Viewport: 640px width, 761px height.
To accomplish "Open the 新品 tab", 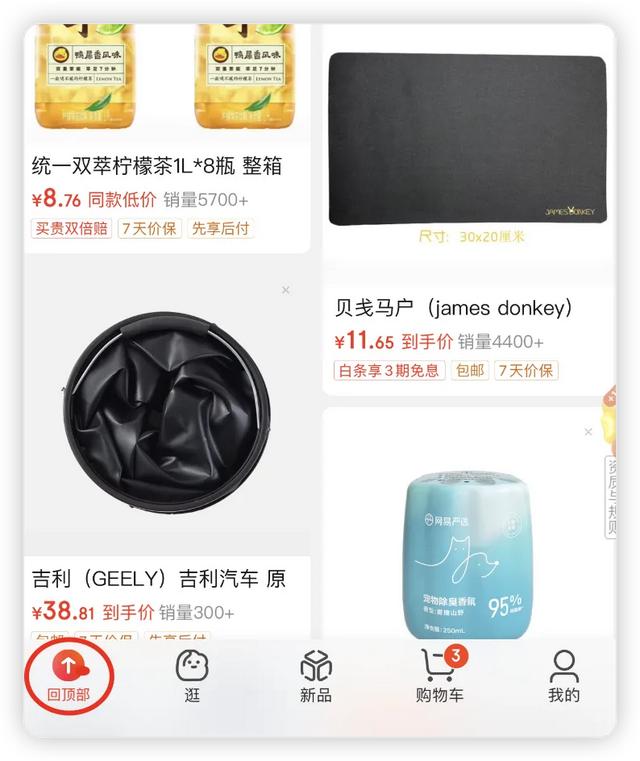I will [x=316, y=676].
